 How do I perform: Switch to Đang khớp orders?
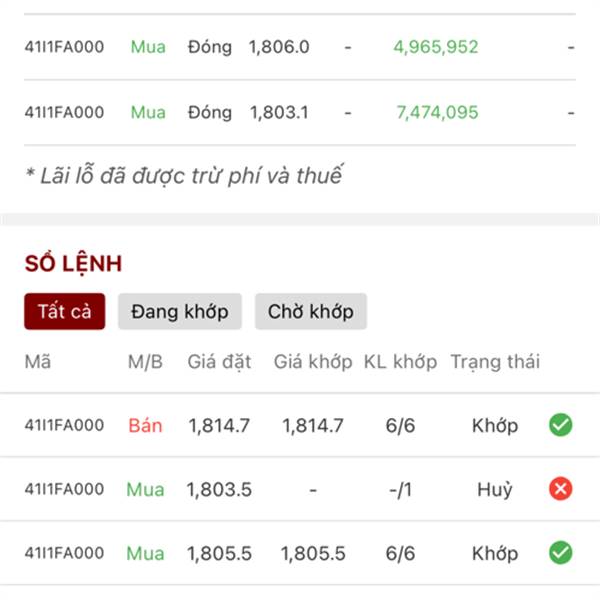179,312
